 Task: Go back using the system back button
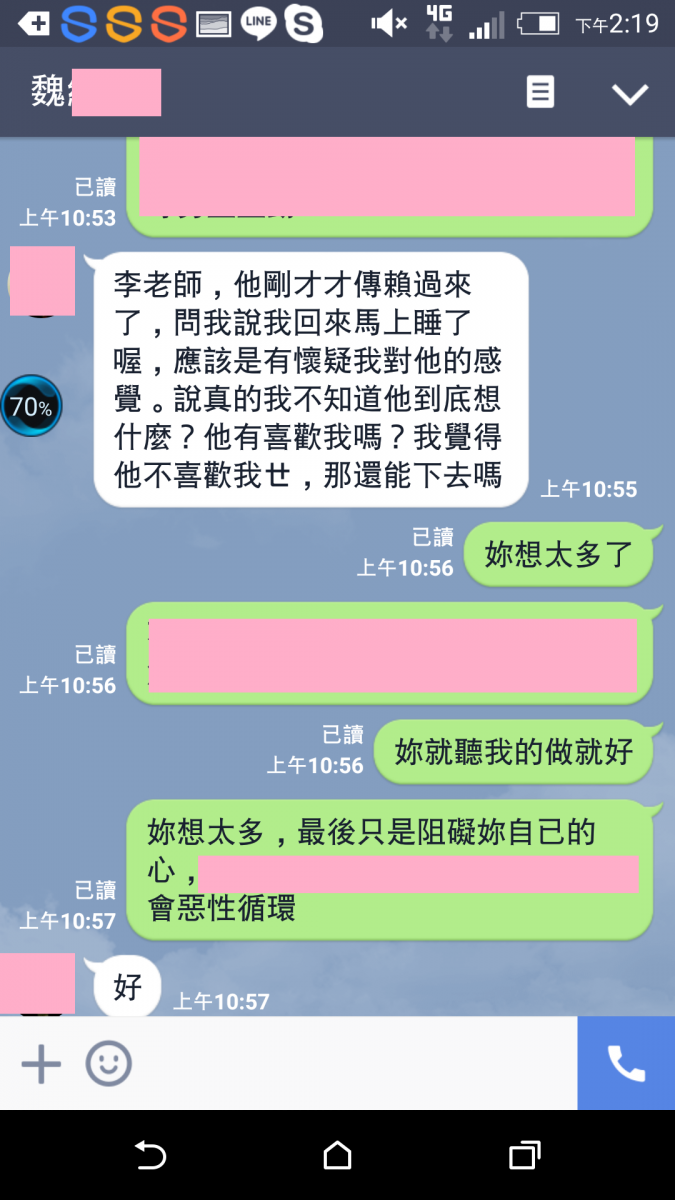150,1156
